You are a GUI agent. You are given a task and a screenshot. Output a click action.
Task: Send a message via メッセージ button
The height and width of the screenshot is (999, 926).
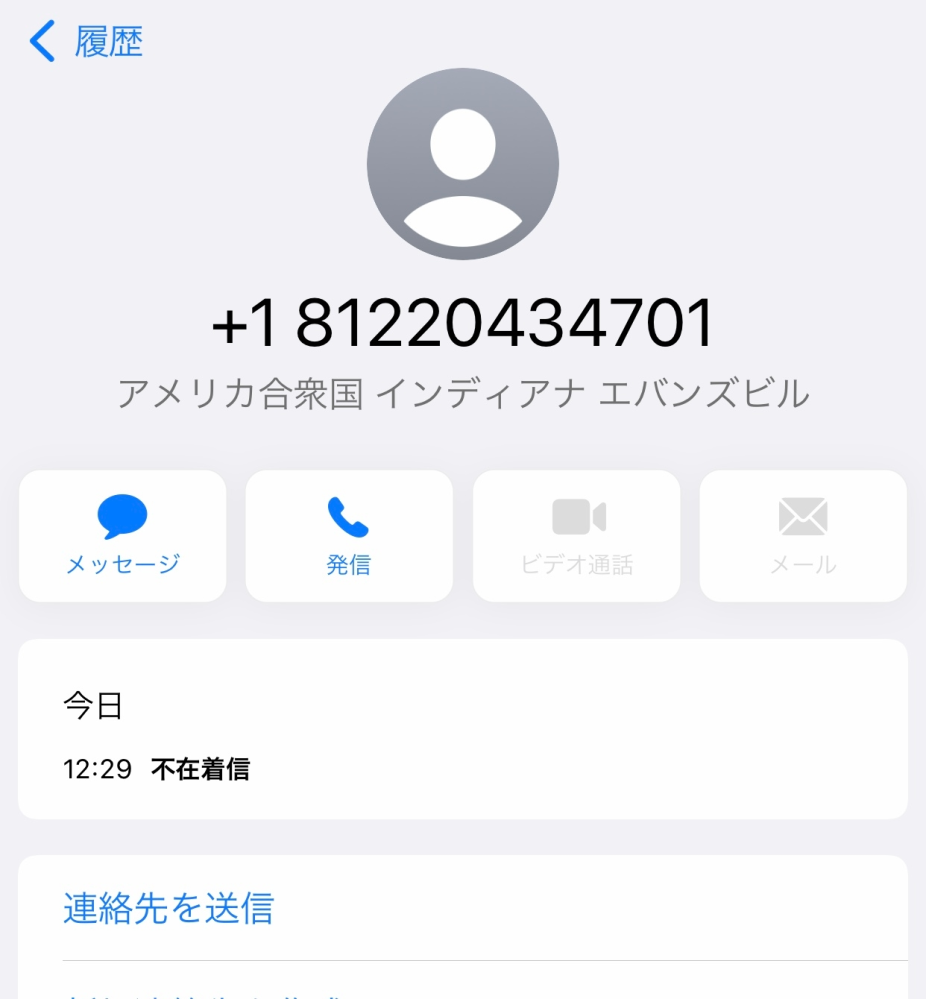122,537
